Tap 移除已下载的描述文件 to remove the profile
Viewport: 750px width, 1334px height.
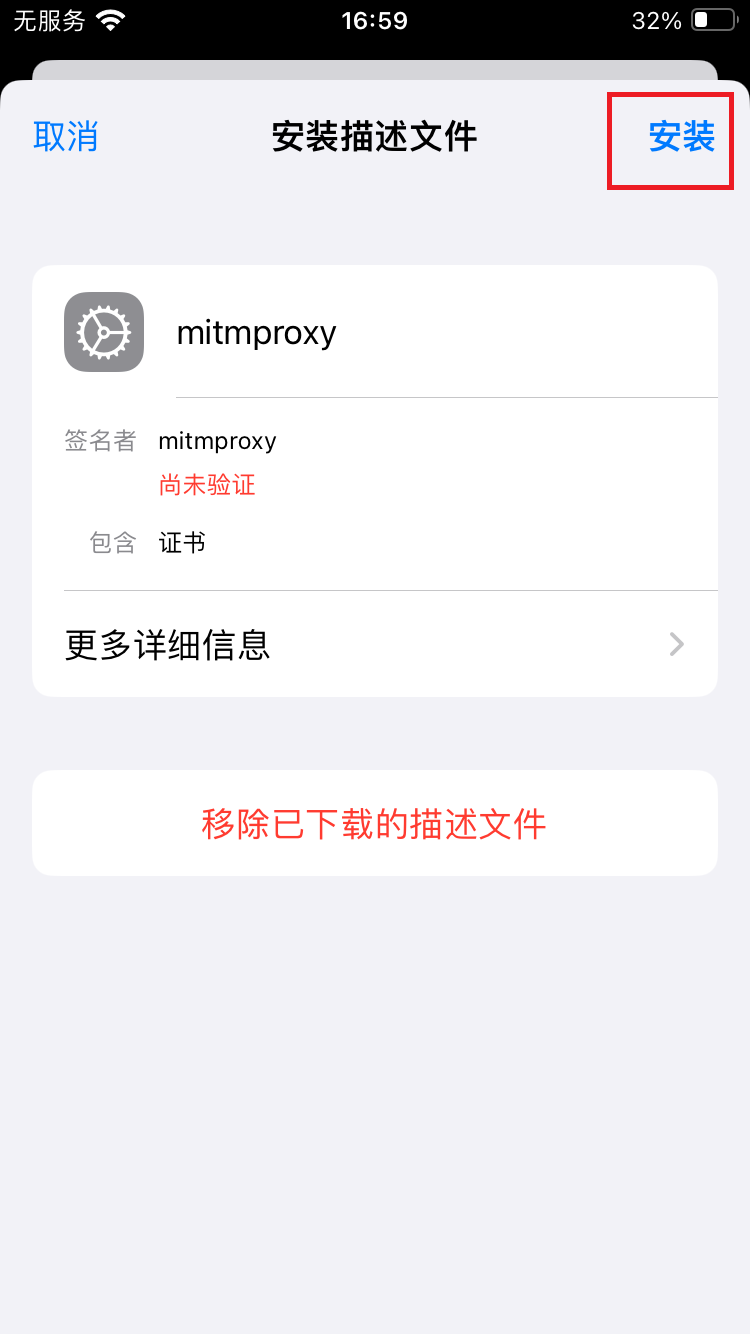click(x=375, y=823)
